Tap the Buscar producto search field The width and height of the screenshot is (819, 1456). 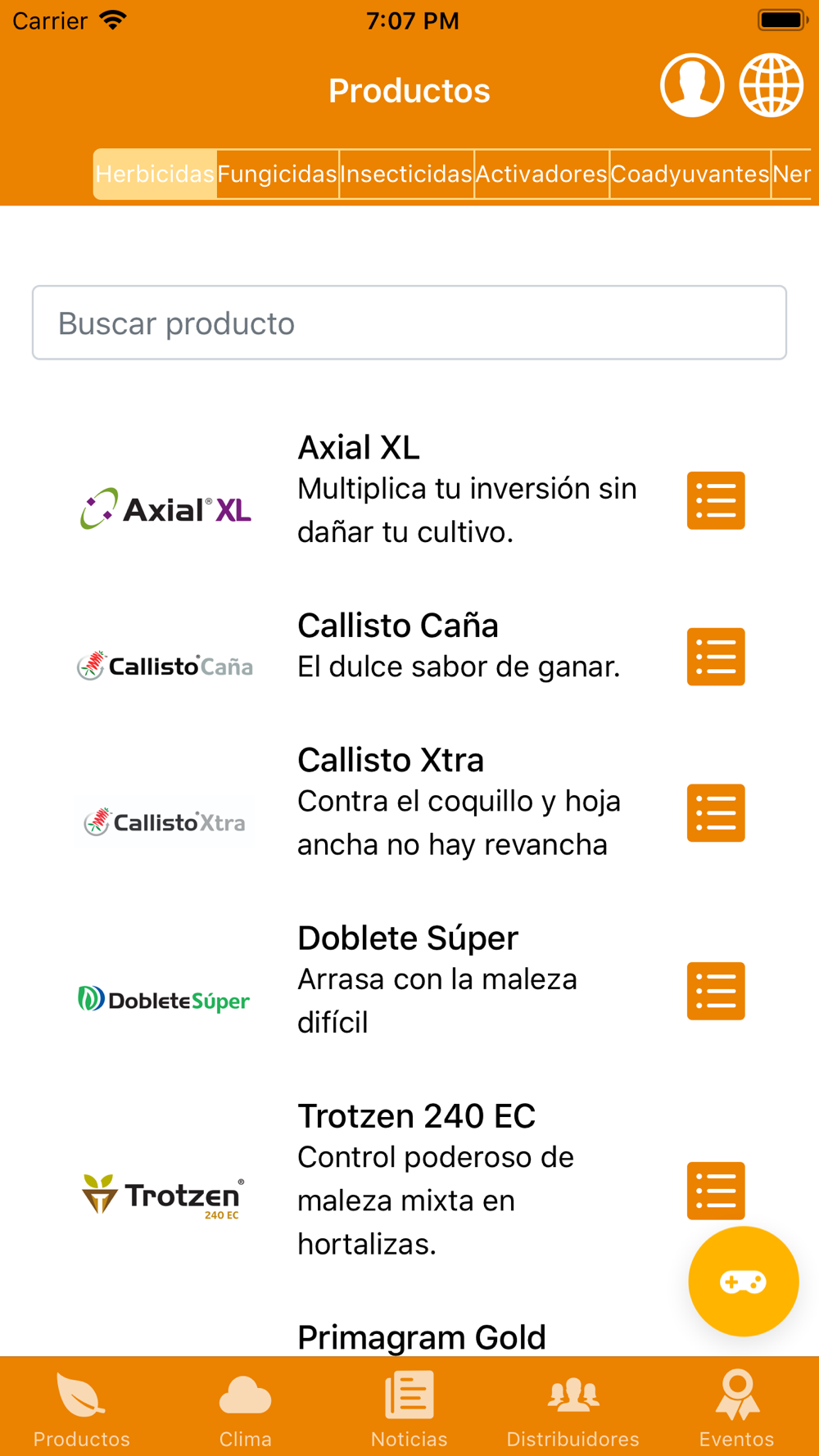pos(409,323)
